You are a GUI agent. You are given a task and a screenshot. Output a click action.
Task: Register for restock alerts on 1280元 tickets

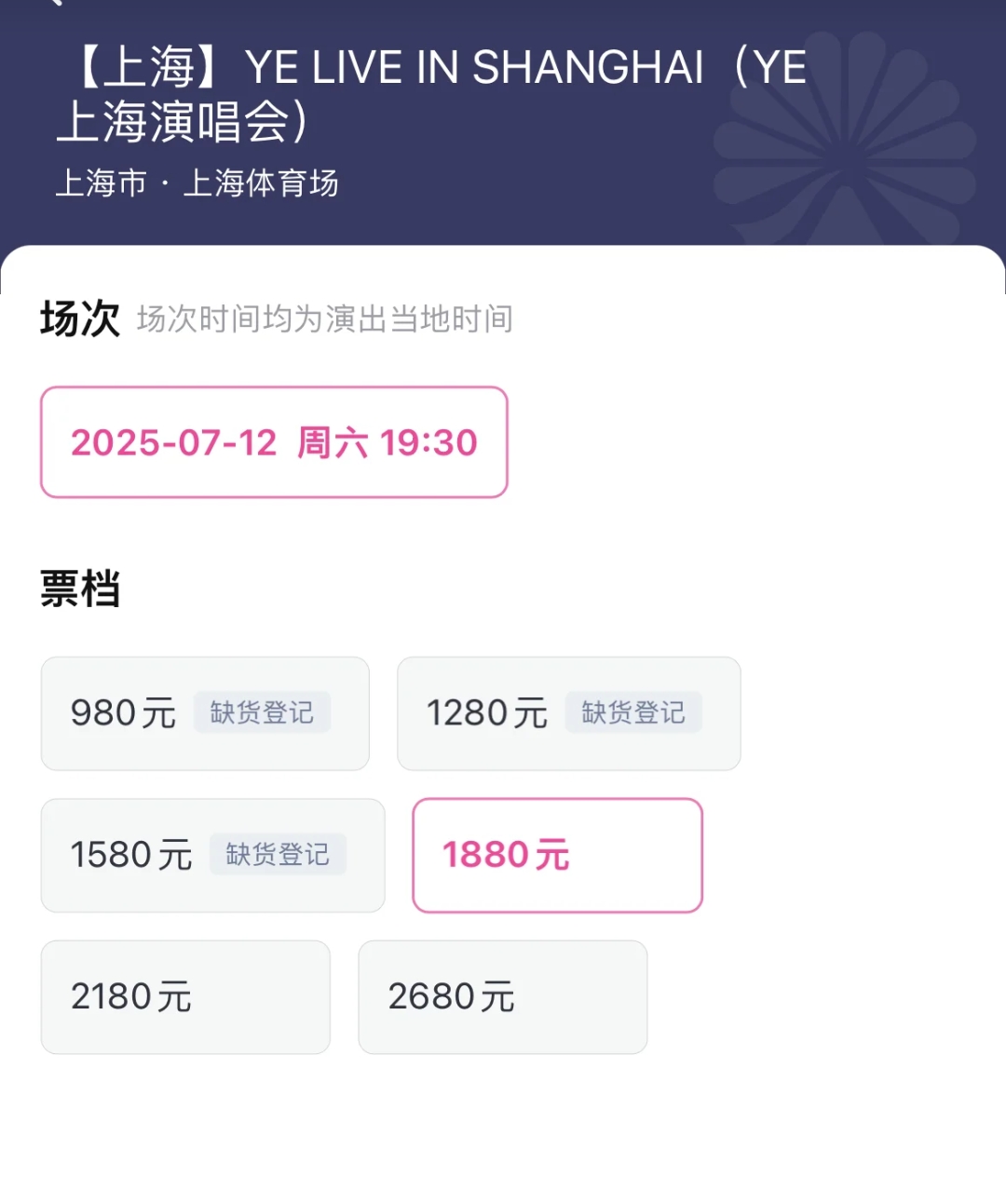tap(634, 713)
